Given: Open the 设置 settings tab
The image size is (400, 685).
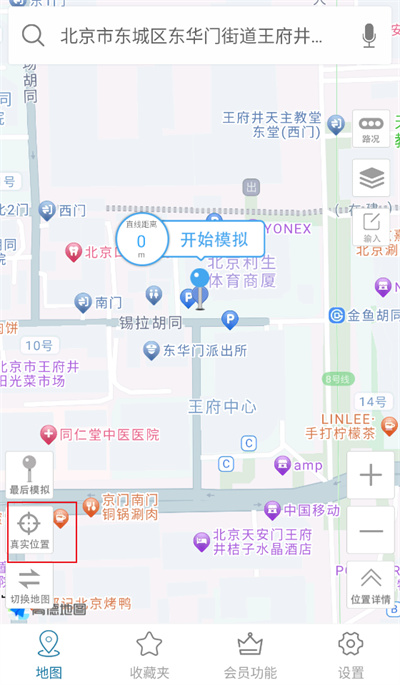Looking at the screenshot, I should click(x=351, y=654).
